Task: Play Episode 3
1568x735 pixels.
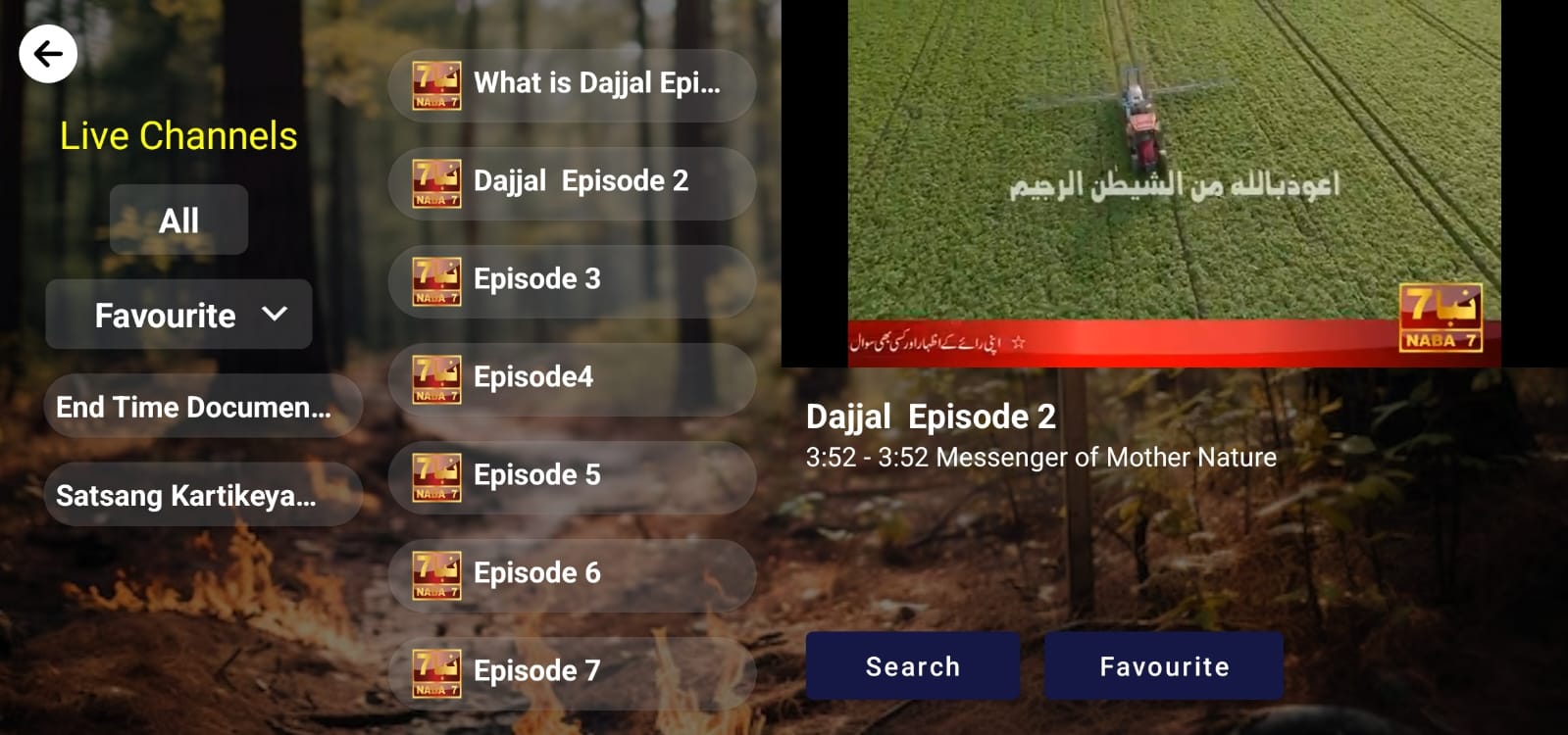Action: pos(572,280)
